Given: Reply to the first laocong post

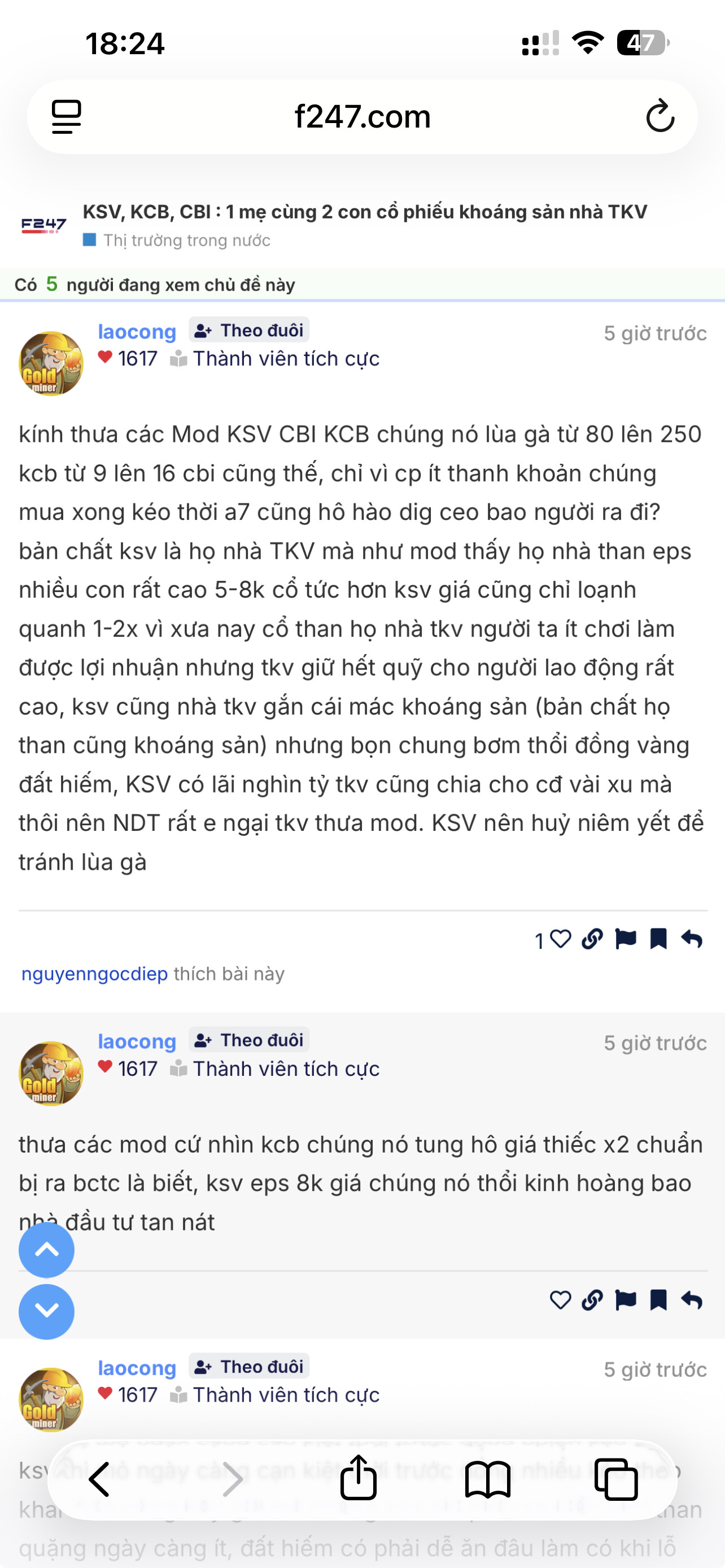Looking at the screenshot, I should (692, 939).
